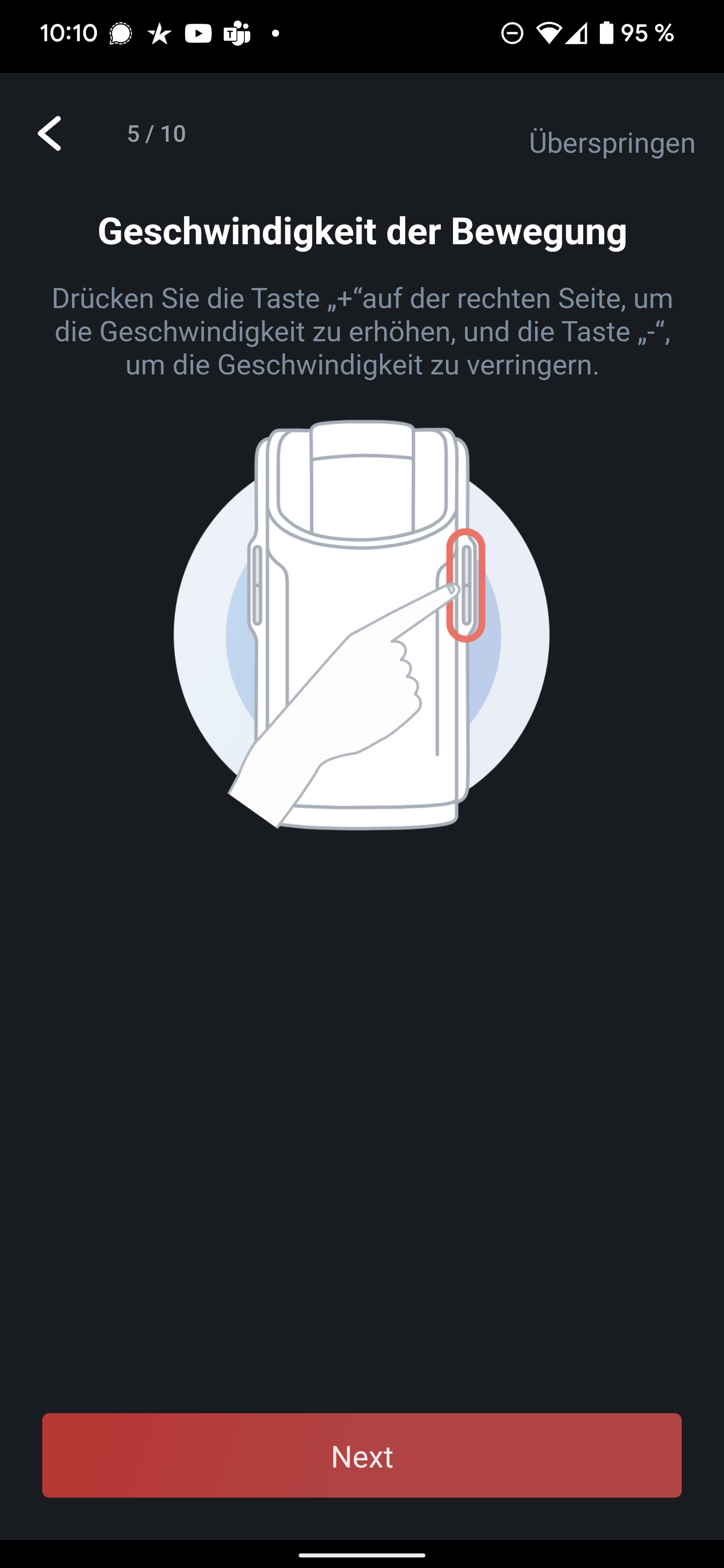Skip the tutorial via Überspringen
Image resolution: width=724 pixels, height=1568 pixels.
(611, 143)
